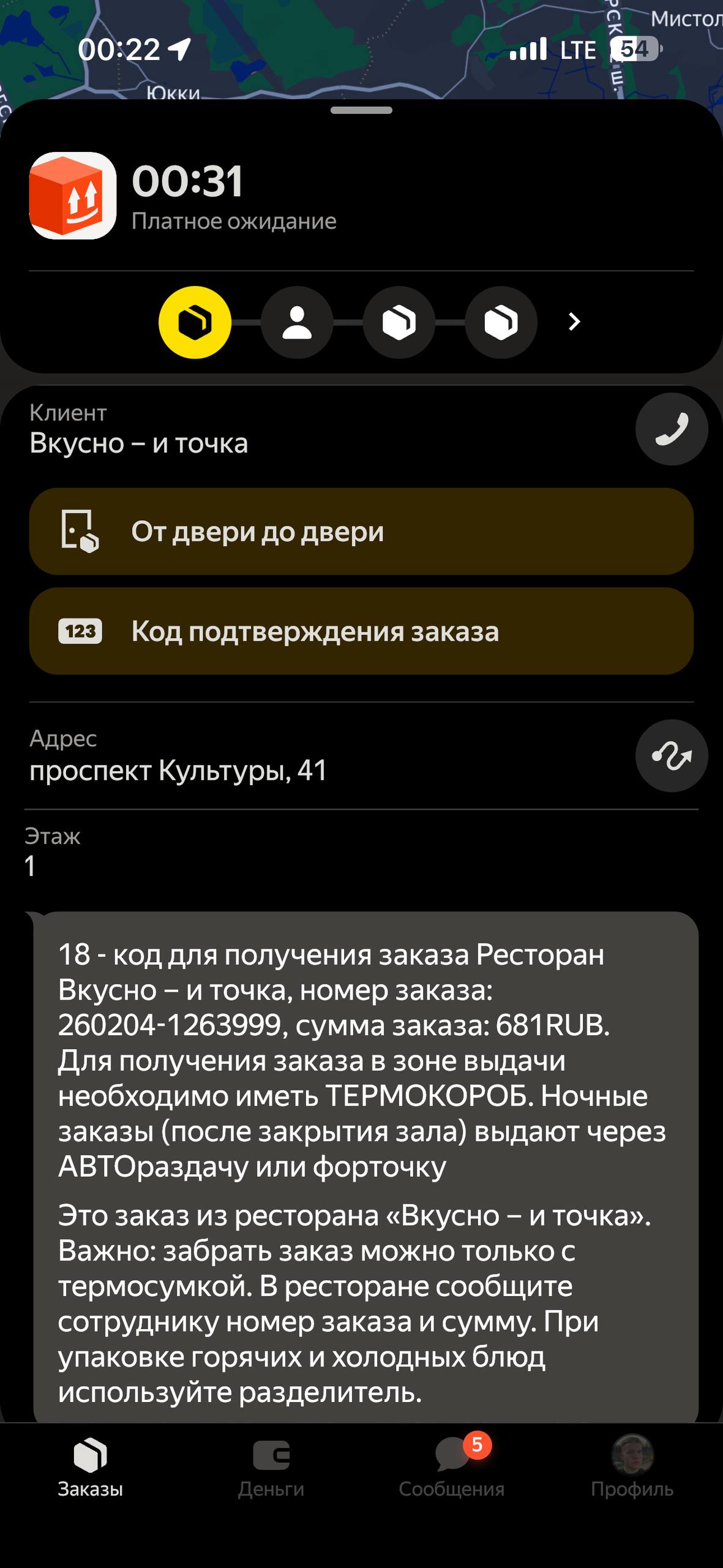Image resolution: width=723 pixels, height=1568 pixels.
Task: Expand route points with the right chevron
Action: pos(574,322)
